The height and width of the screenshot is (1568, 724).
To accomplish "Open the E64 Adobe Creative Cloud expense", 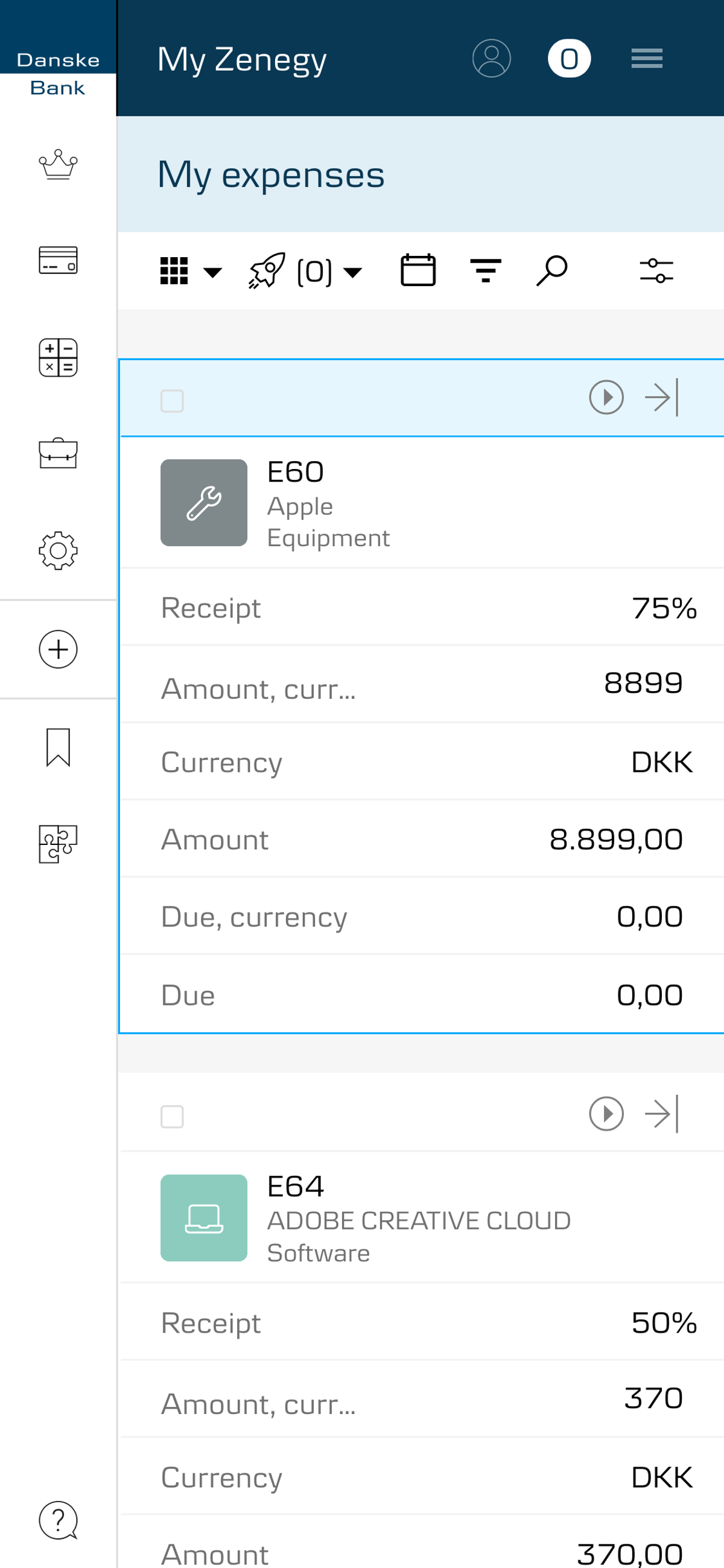I will coord(419,1219).
